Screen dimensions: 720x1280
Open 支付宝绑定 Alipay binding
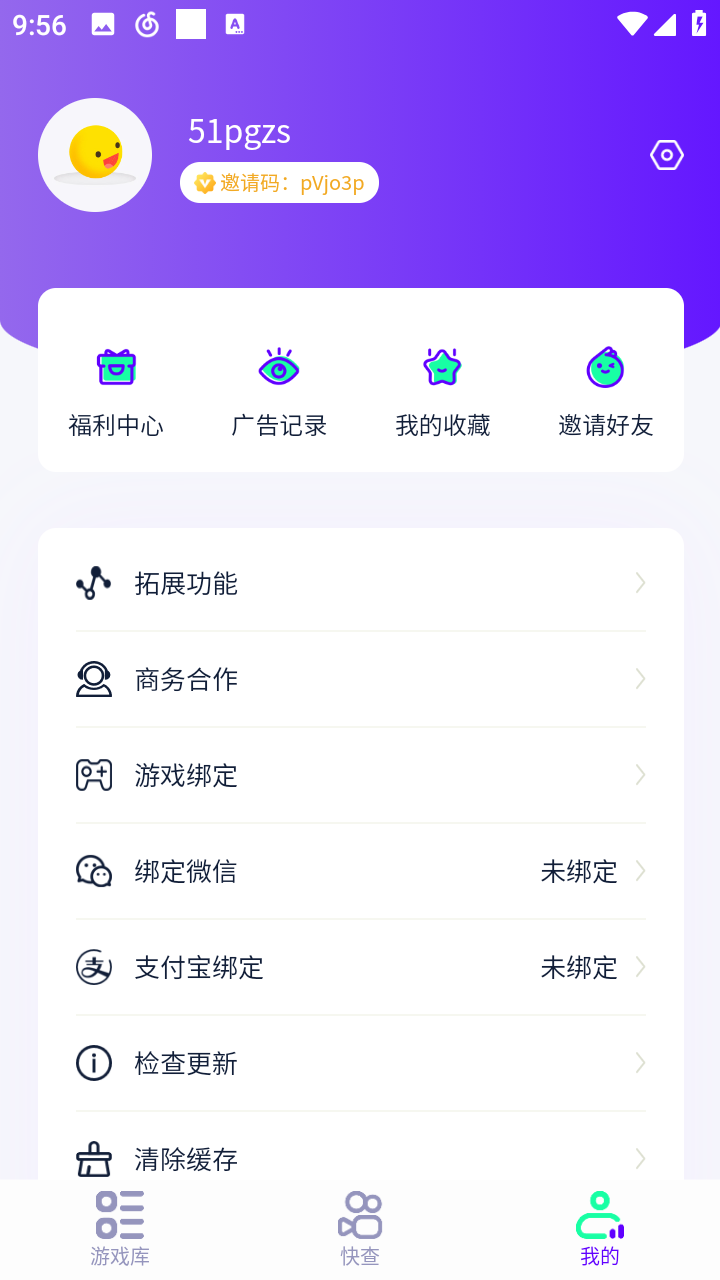(x=360, y=967)
